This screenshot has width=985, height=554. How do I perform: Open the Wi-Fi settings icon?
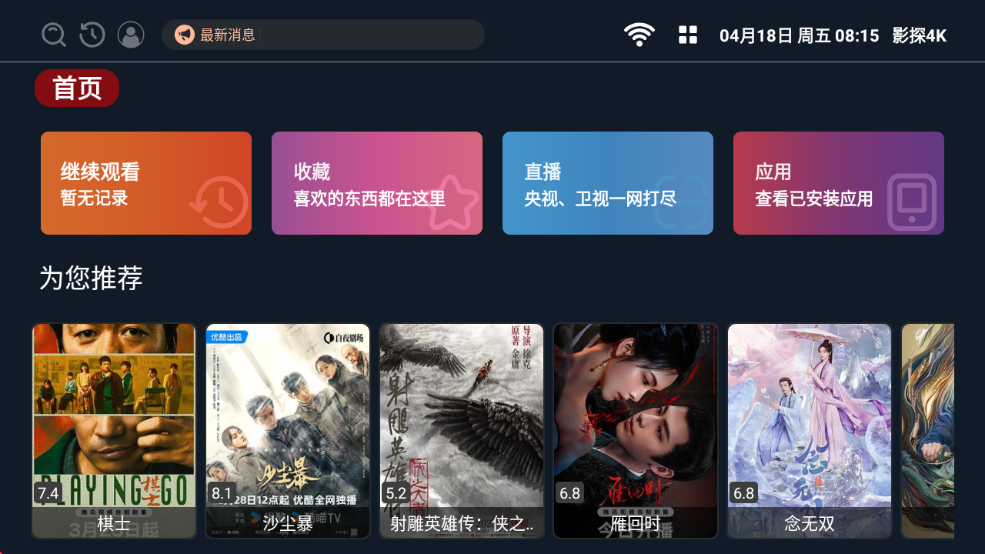639,35
